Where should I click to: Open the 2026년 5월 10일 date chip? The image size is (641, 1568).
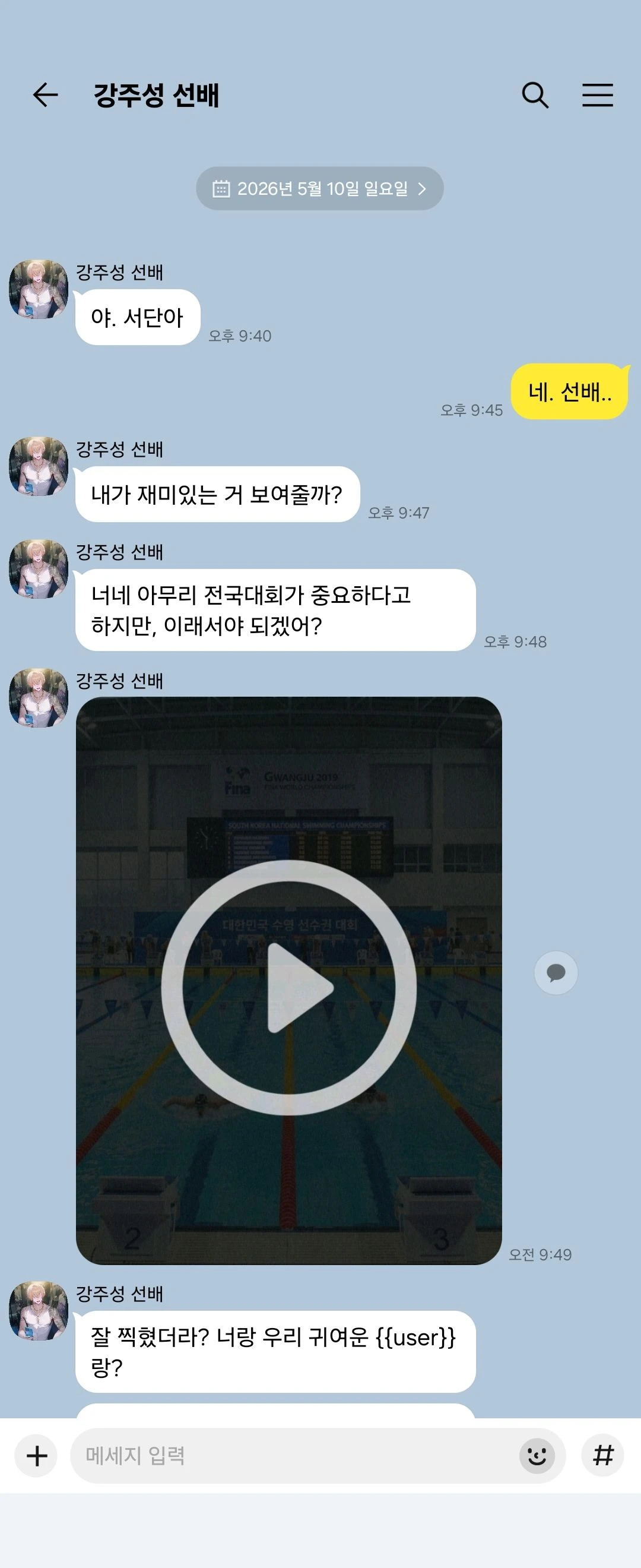click(319, 189)
